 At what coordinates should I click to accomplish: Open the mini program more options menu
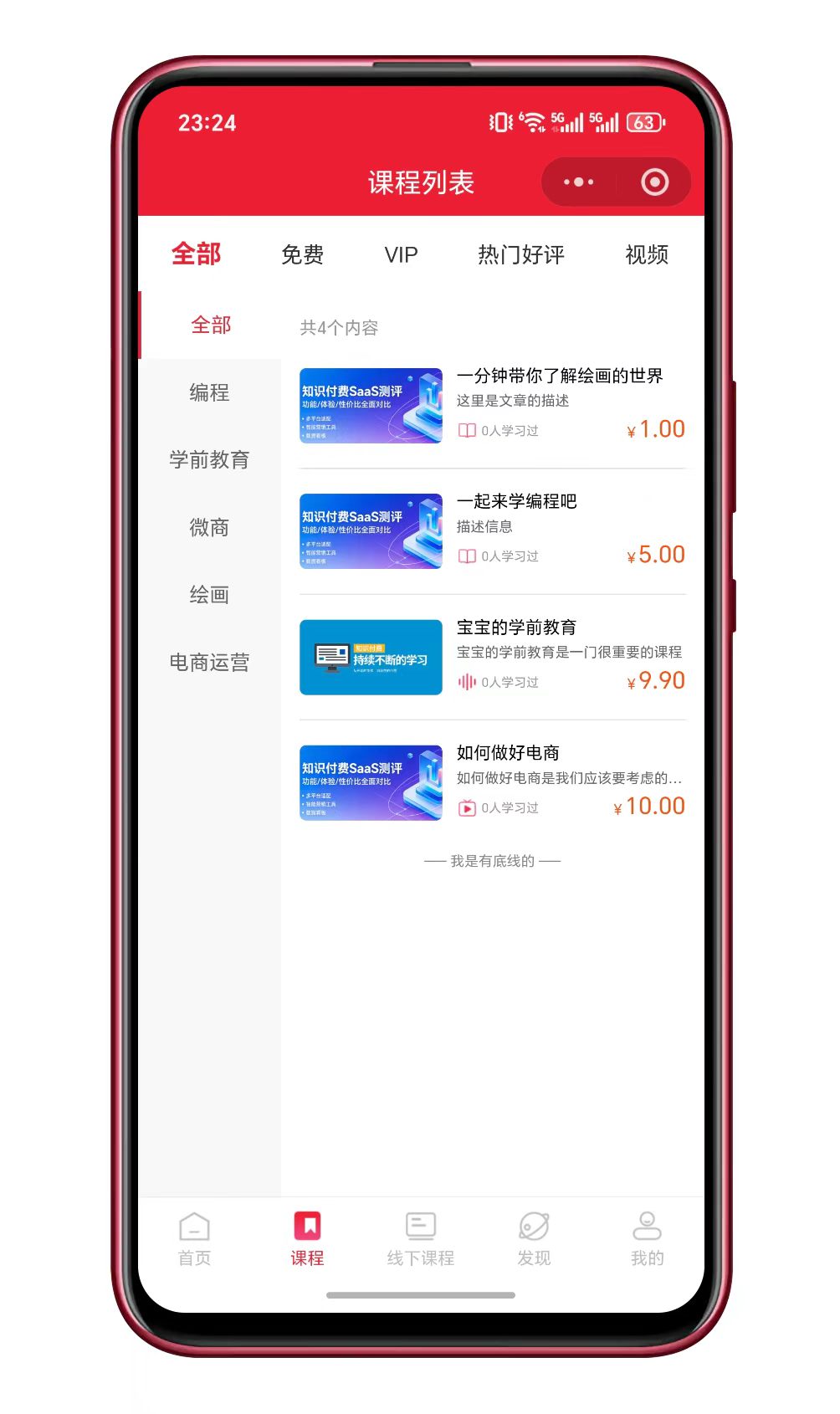578,182
